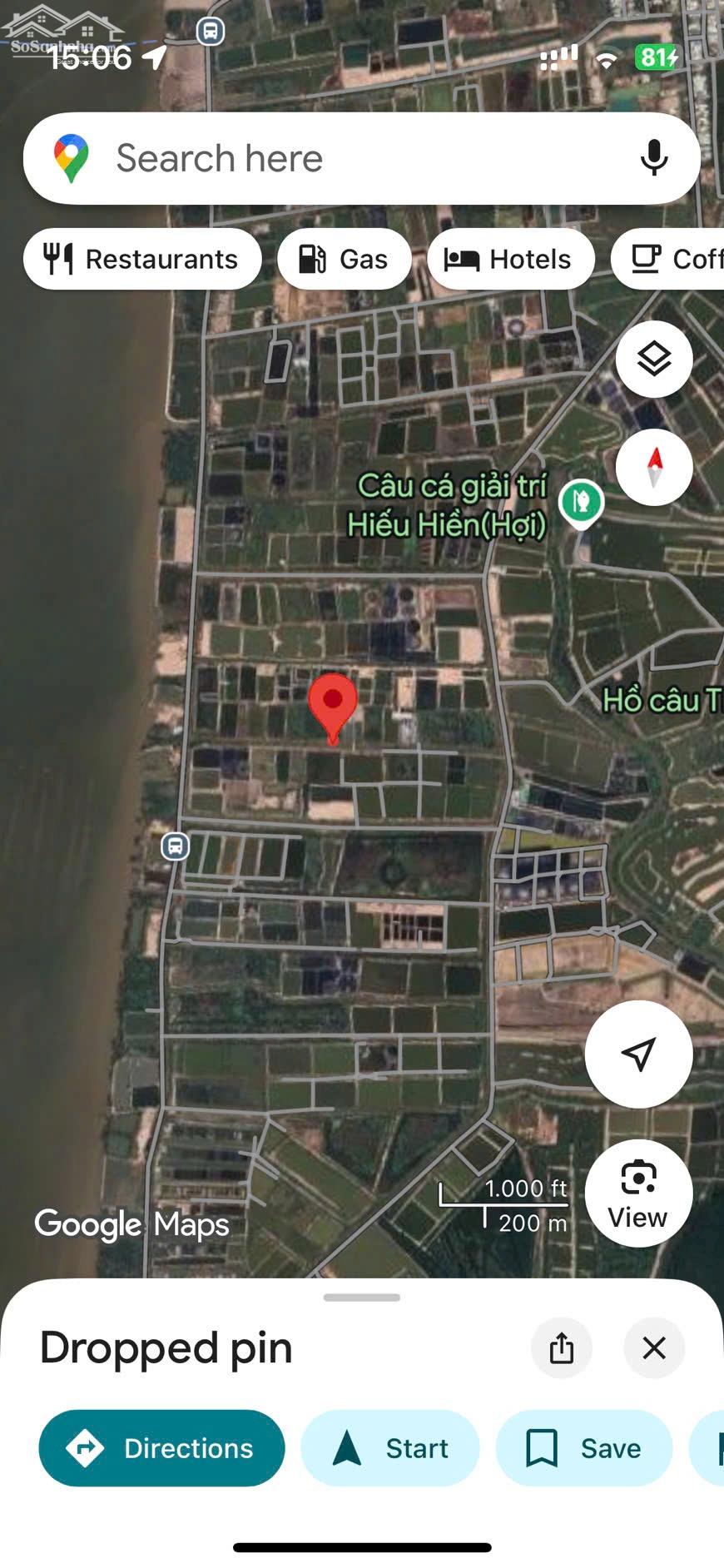Share the dropped pin
This screenshot has width=724, height=1568.
pyautogui.click(x=562, y=1348)
